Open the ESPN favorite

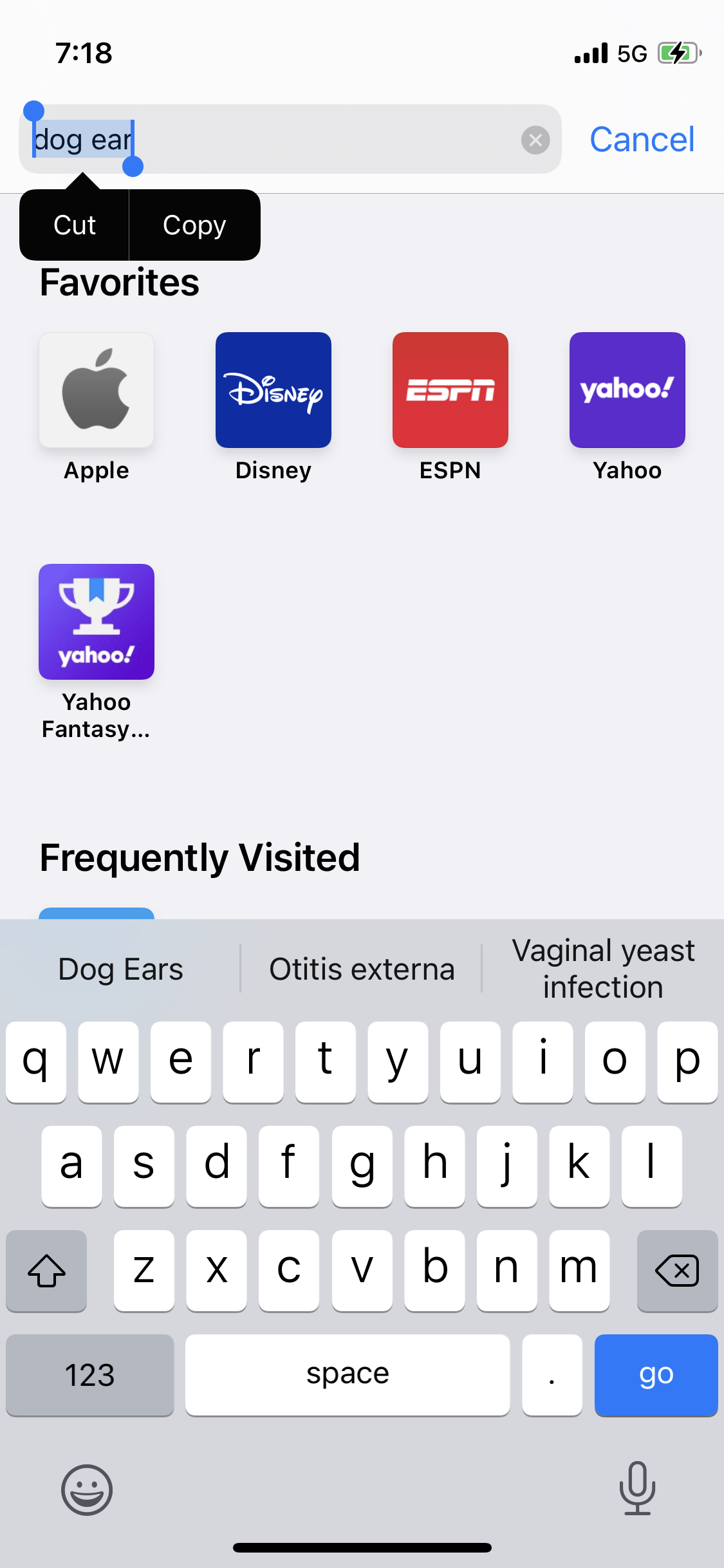tap(450, 391)
